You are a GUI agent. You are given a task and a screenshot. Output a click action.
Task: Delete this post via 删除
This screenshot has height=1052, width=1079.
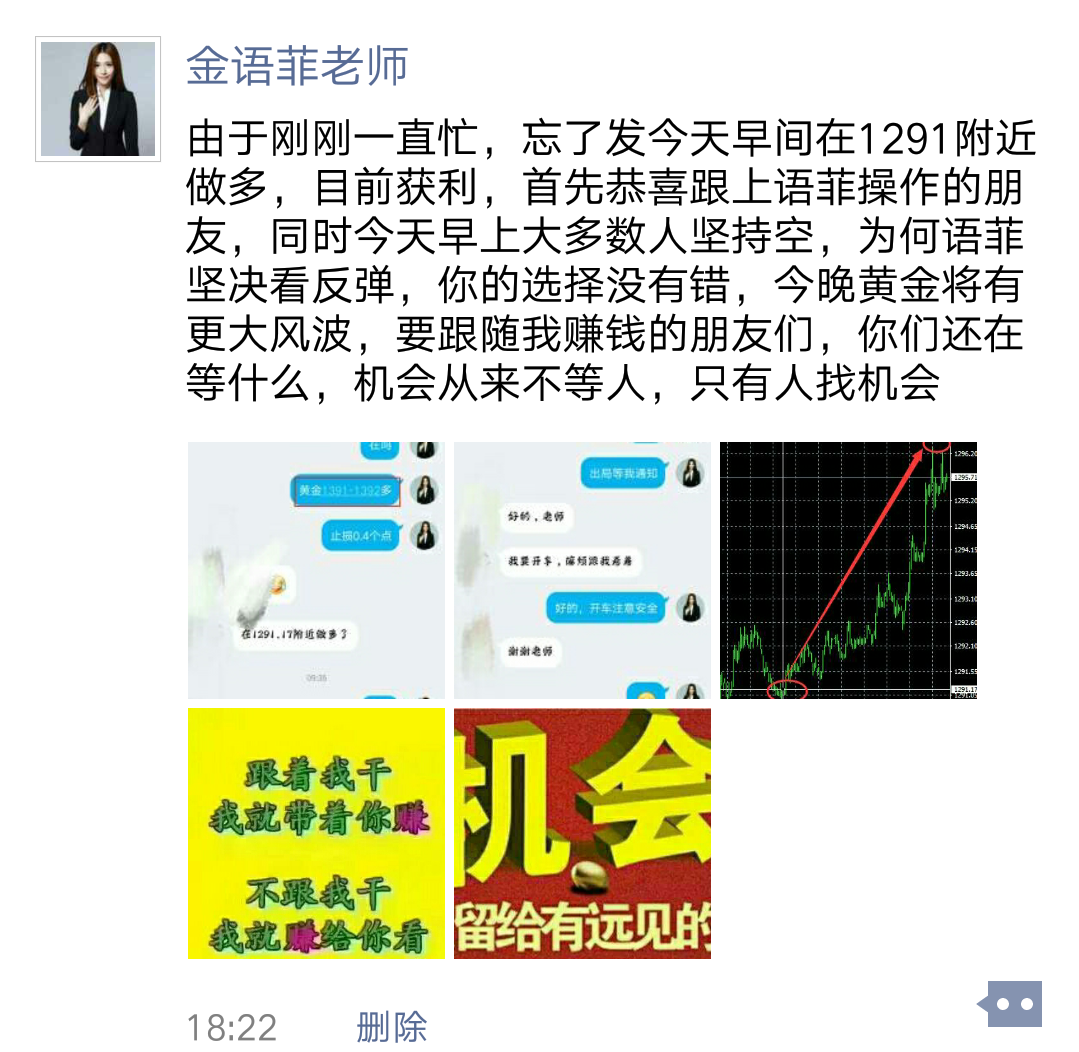point(391,1027)
